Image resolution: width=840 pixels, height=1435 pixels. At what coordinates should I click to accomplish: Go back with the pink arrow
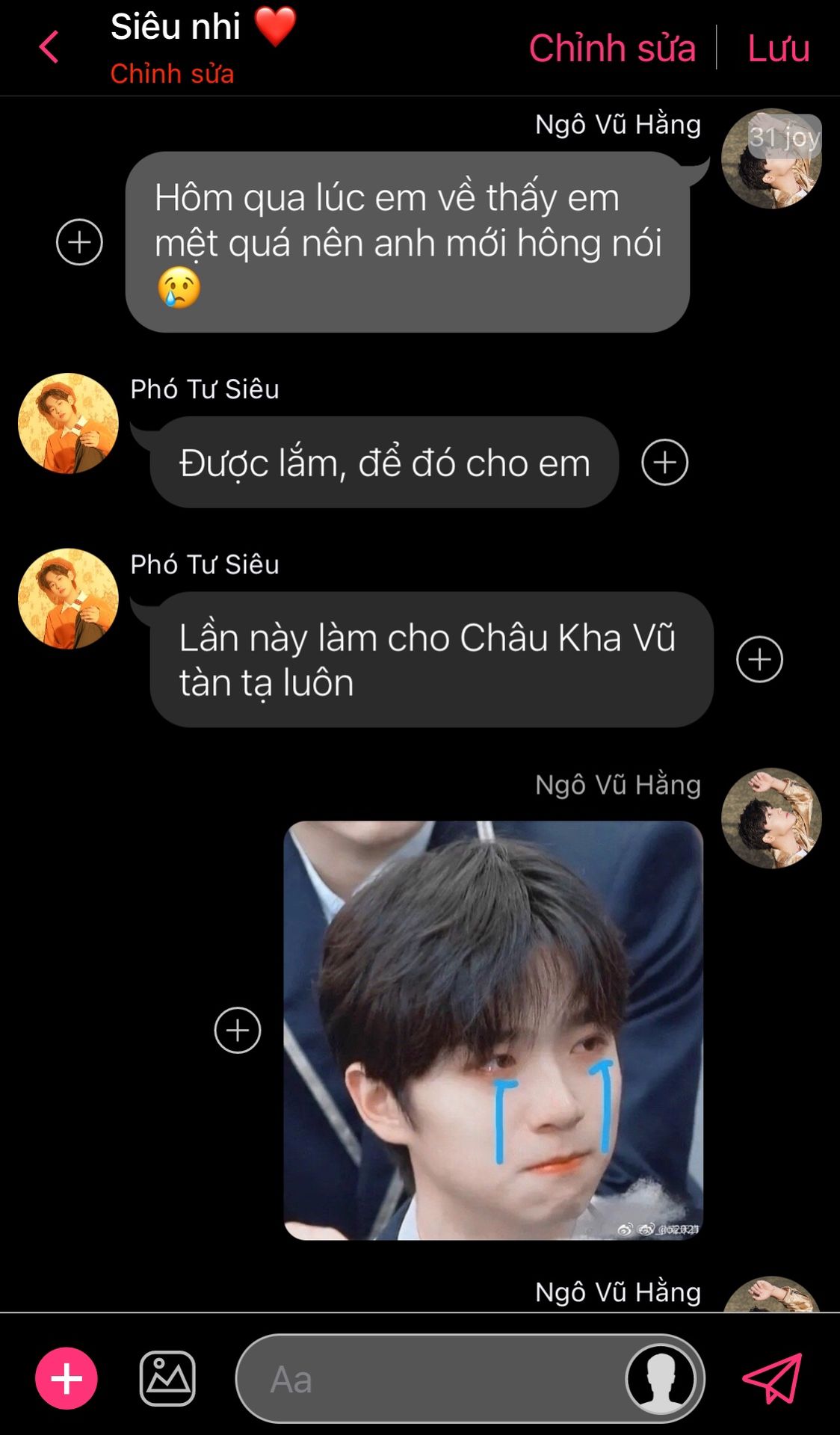pyautogui.click(x=49, y=47)
